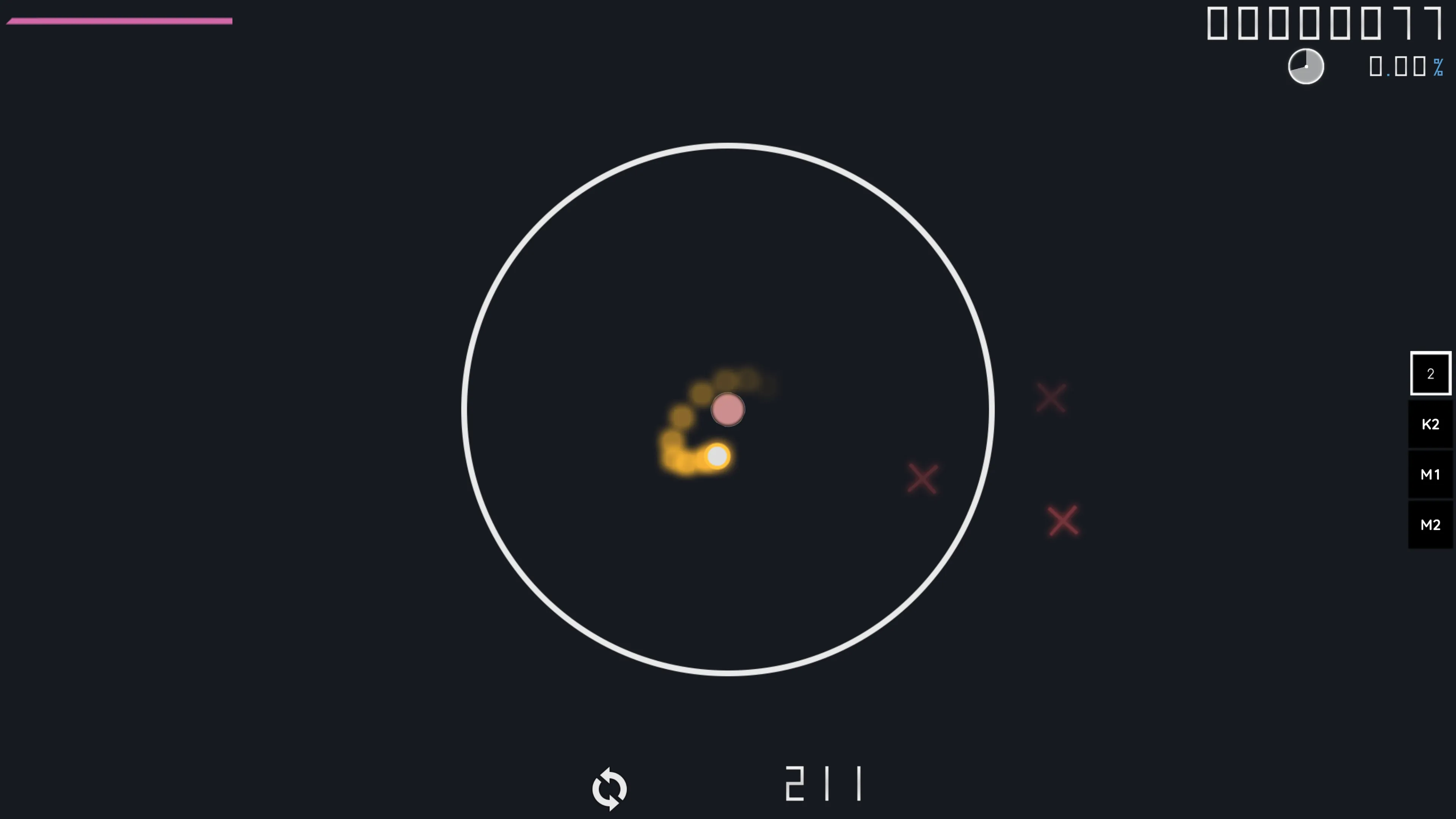Tap the pink spinner center circle
The image size is (1456, 819).
[x=728, y=409]
